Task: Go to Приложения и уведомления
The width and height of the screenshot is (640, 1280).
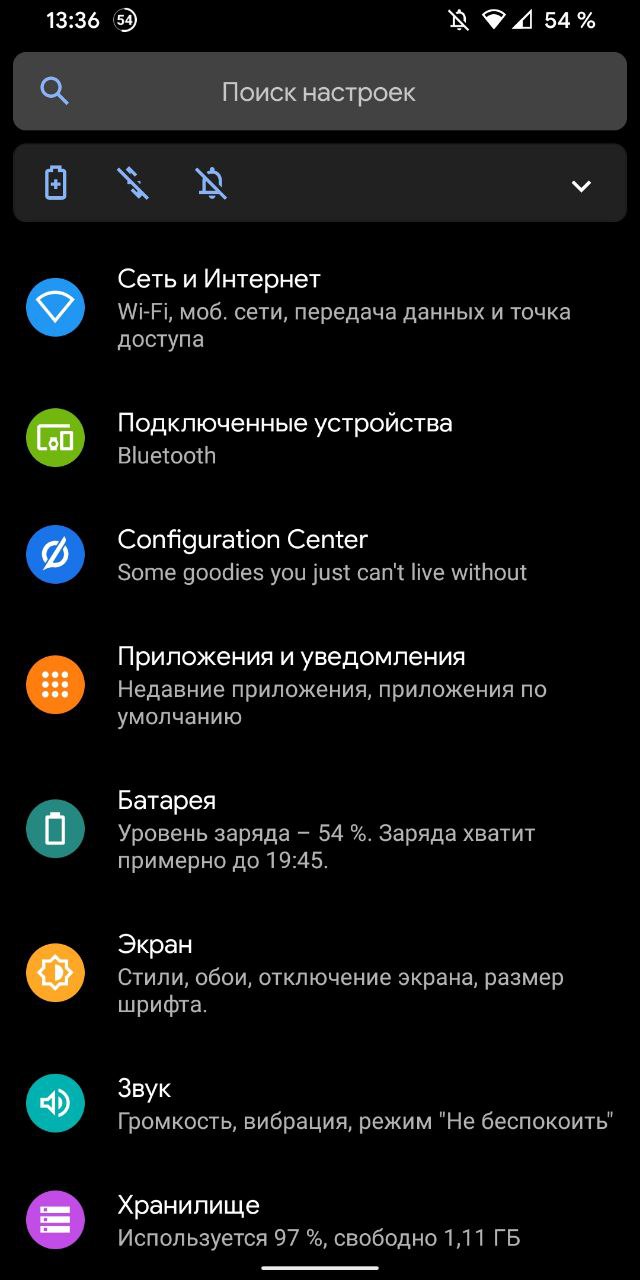Action: (320, 685)
